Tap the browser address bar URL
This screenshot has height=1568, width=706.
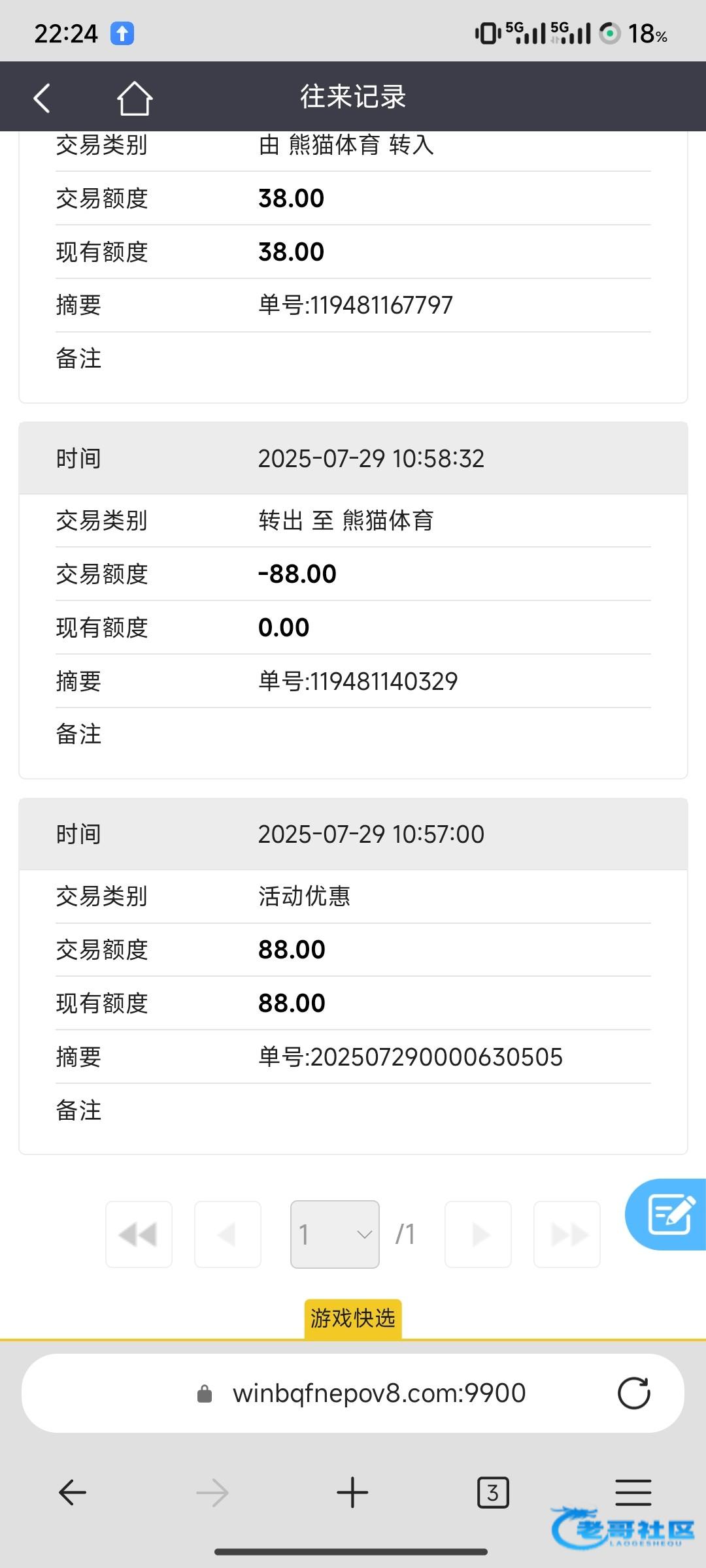[x=379, y=1394]
